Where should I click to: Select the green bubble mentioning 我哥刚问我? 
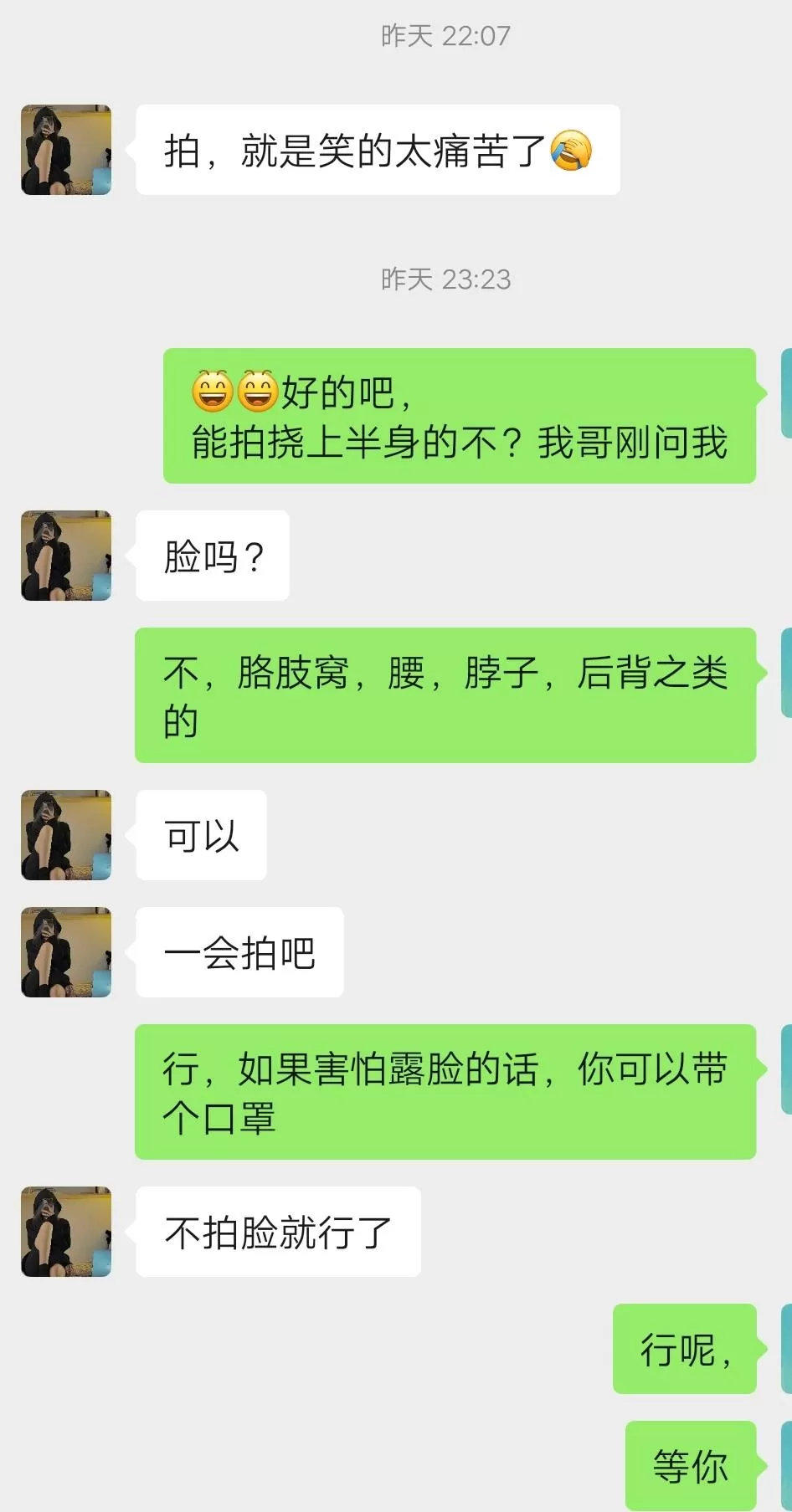coord(459,417)
